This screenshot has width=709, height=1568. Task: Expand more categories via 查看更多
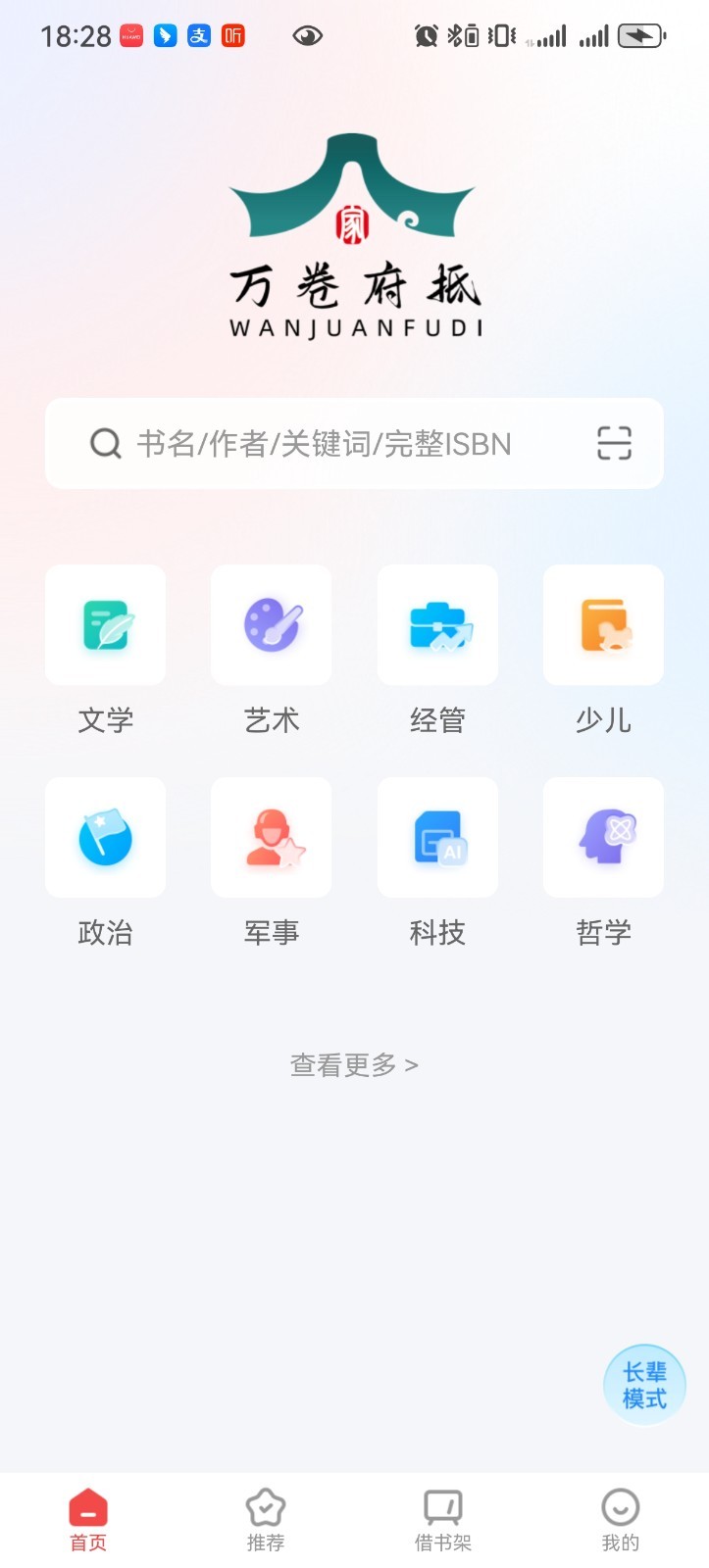(x=354, y=1065)
